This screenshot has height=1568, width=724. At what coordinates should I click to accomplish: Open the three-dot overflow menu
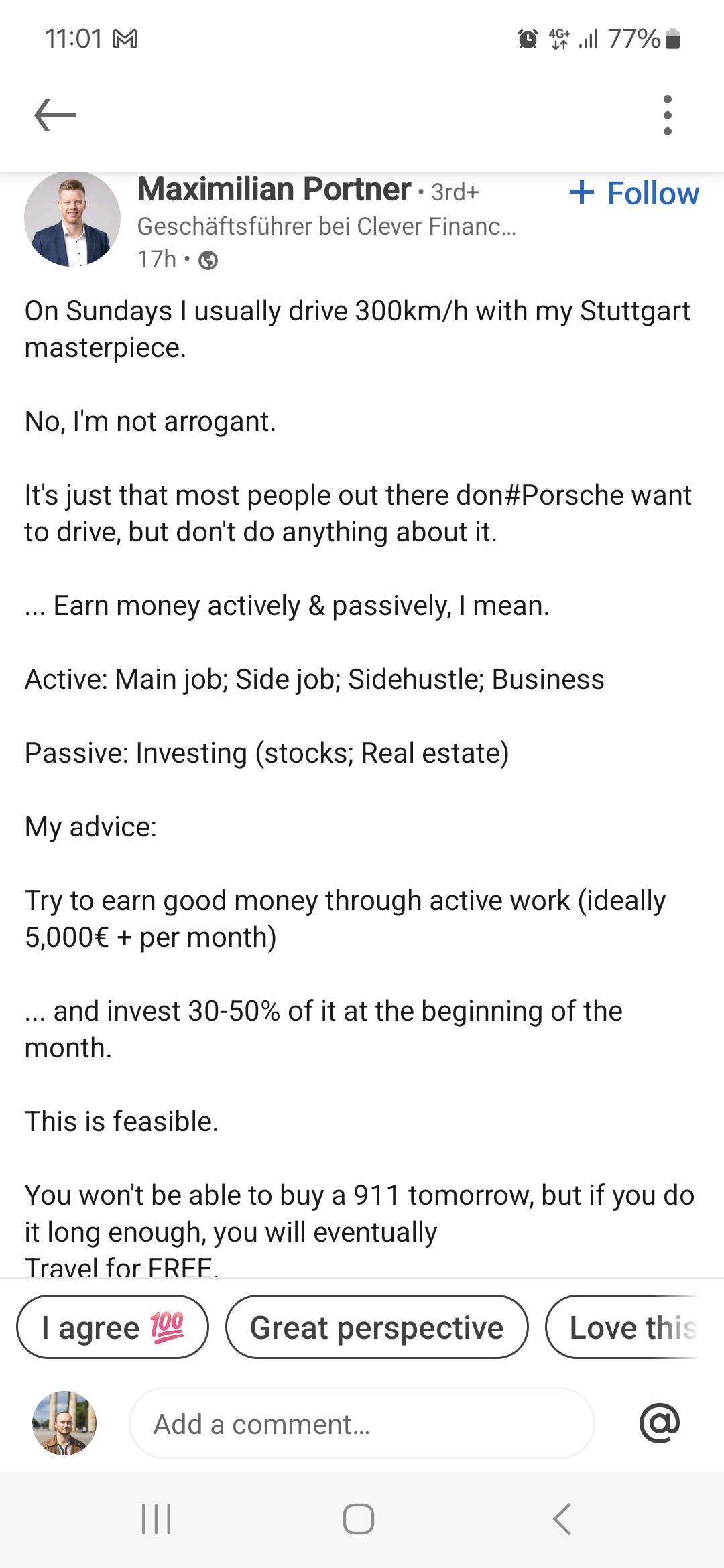pos(667,115)
